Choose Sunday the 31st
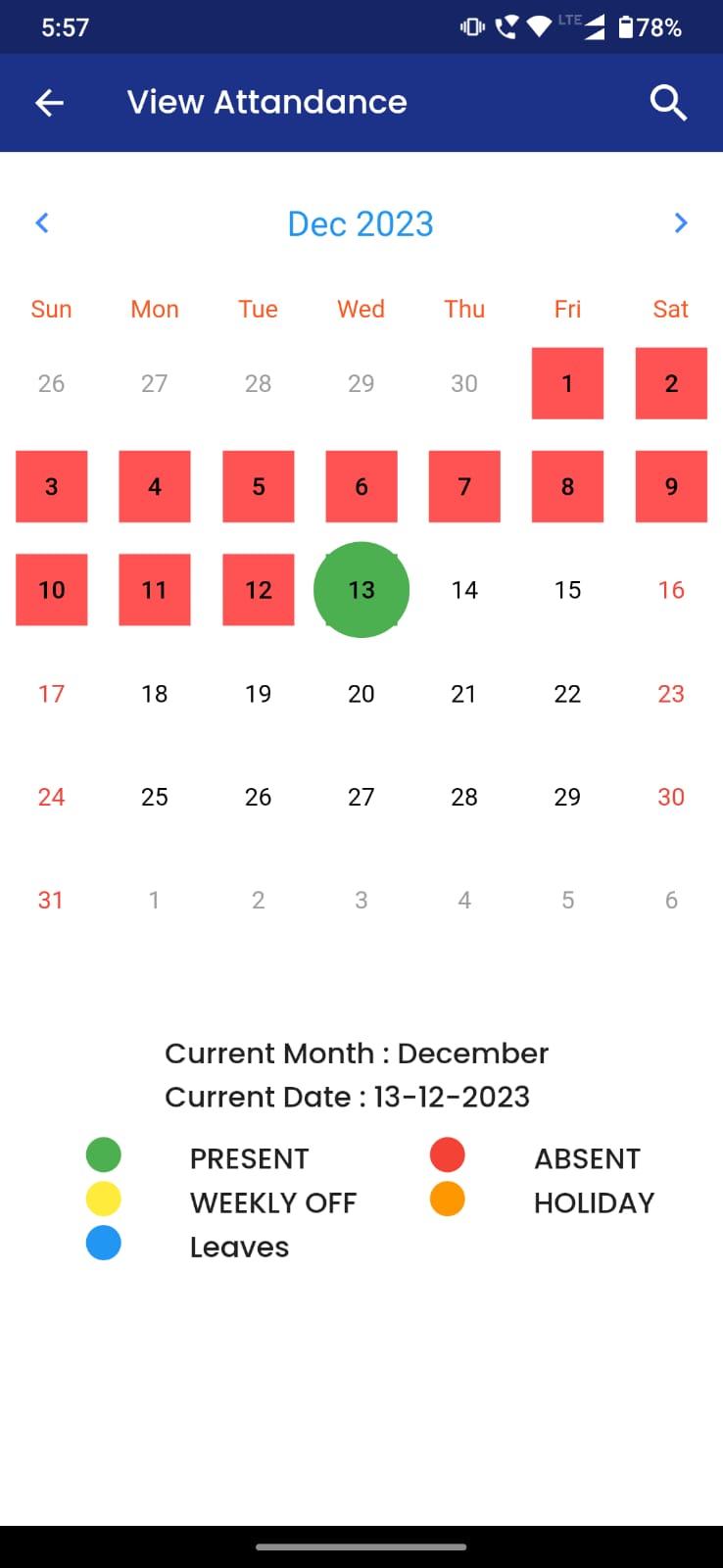The width and height of the screenshot is (723, 1568). (51, 900)
